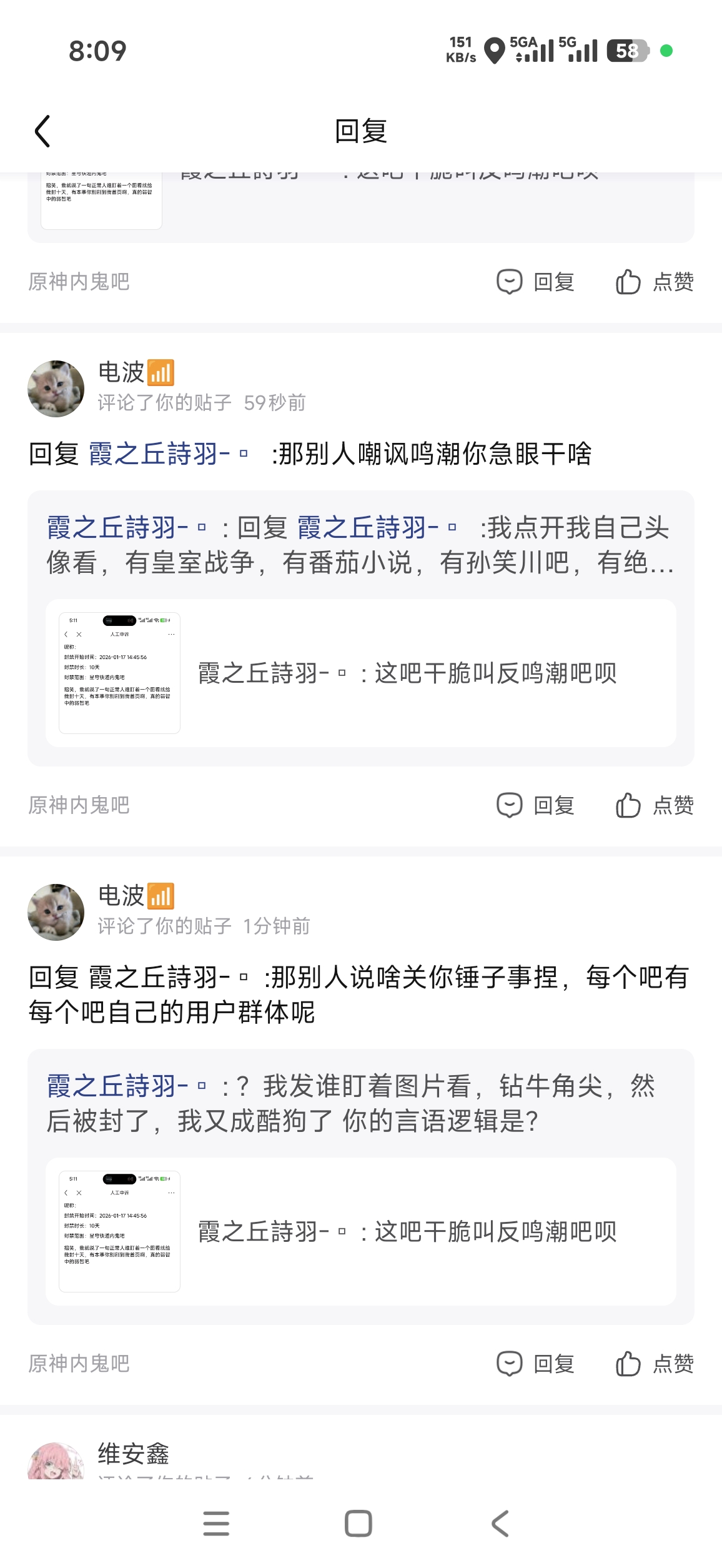Open recent apps from the navigation bar

(216, 1524)
